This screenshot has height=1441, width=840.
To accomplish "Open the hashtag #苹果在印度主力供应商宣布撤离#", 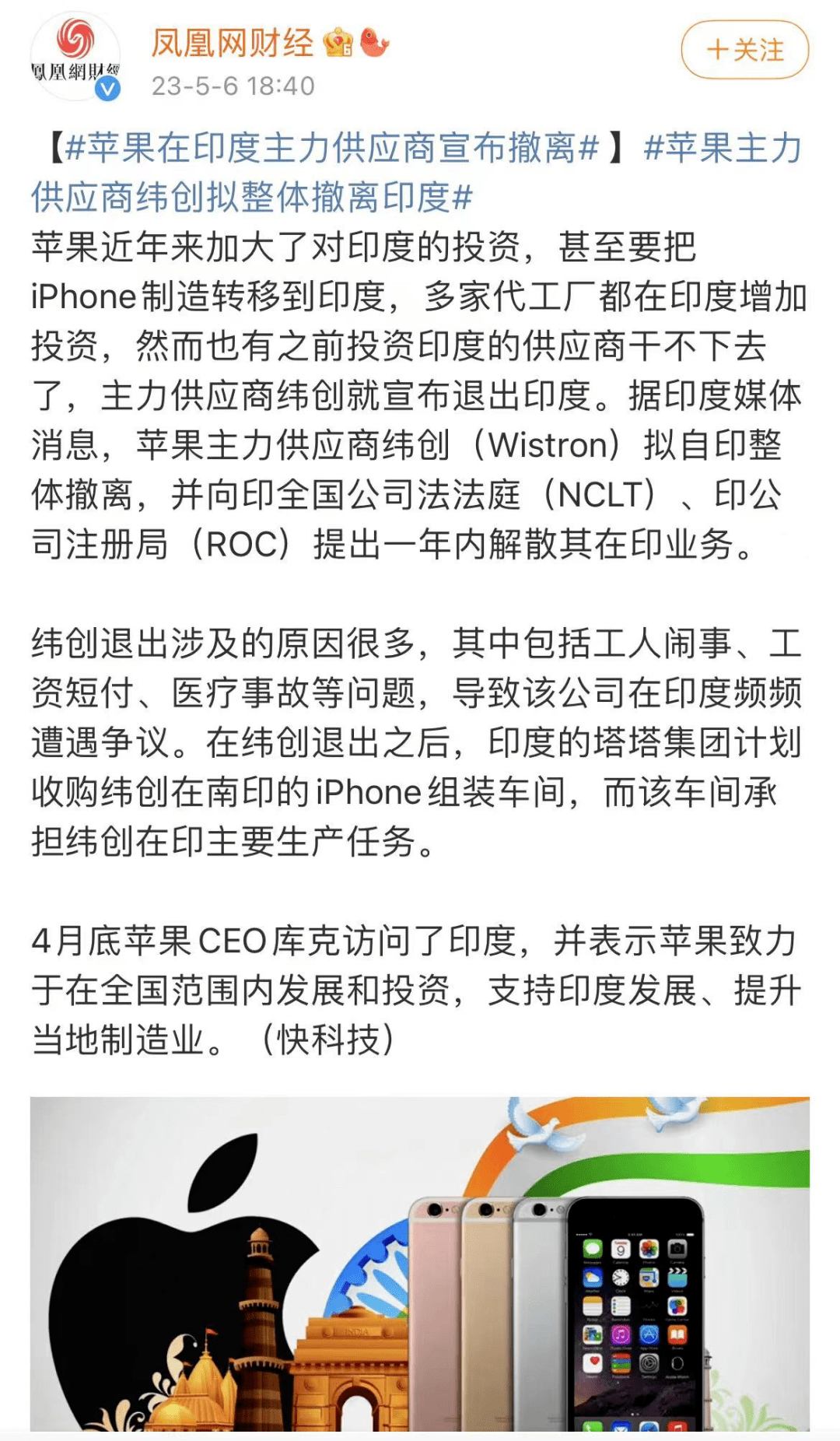I will click(332, 148).
